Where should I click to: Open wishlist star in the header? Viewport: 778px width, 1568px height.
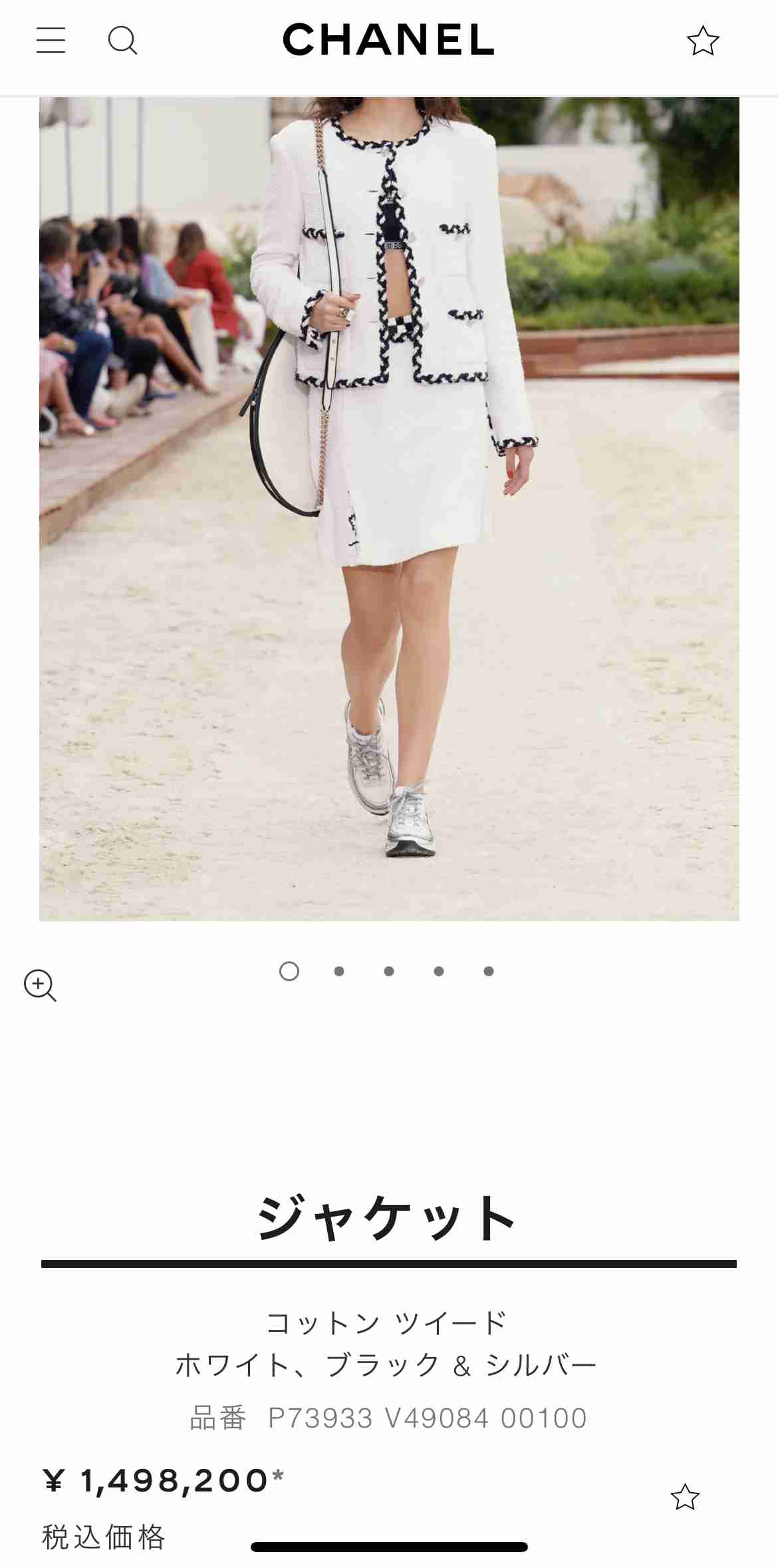click(x=703, y=41)
